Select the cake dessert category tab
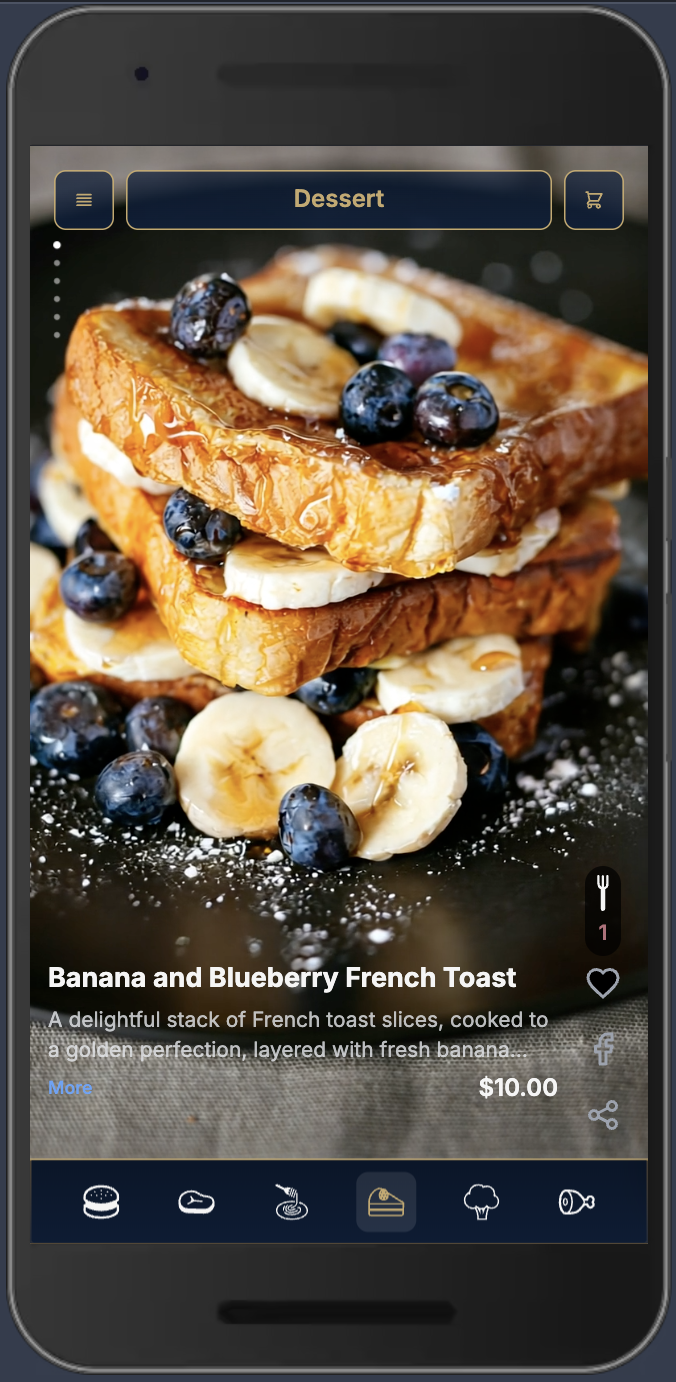The image size is (676, 1382). point(386,1202)
